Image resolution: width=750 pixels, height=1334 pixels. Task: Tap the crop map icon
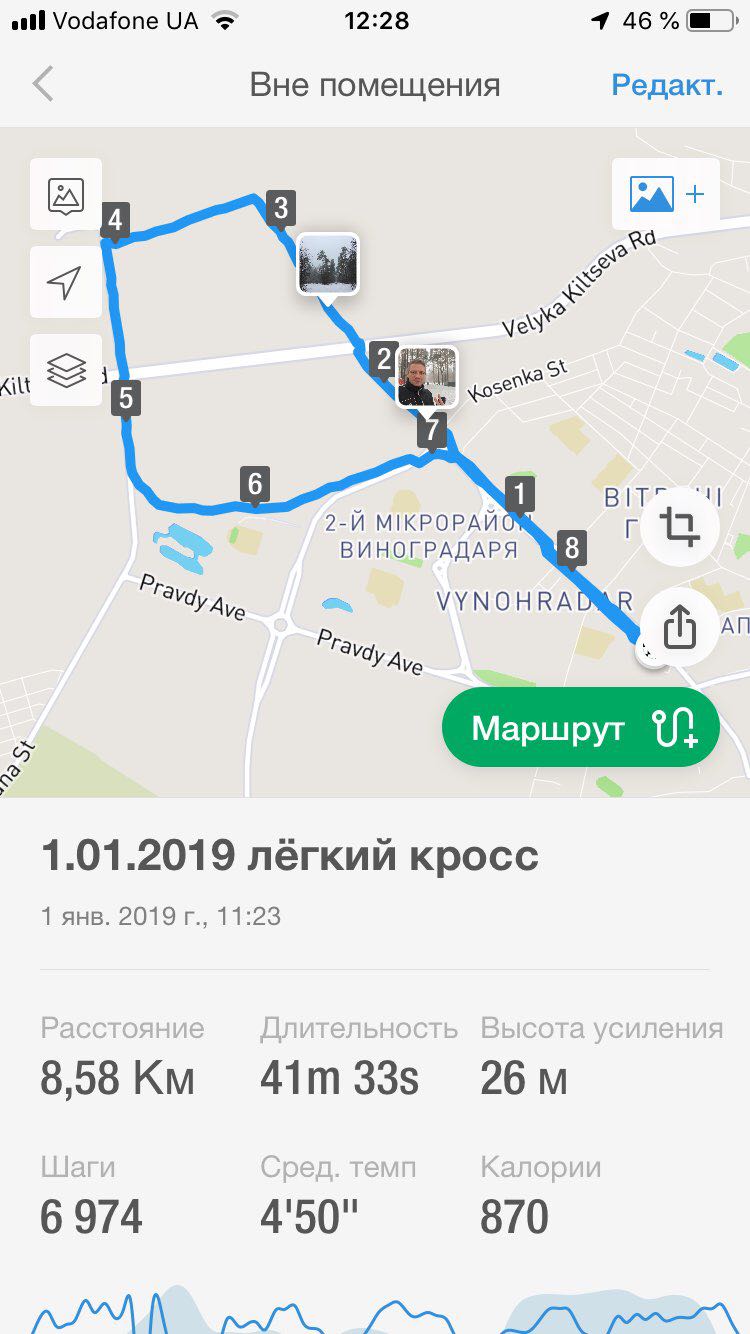(680, 525)
